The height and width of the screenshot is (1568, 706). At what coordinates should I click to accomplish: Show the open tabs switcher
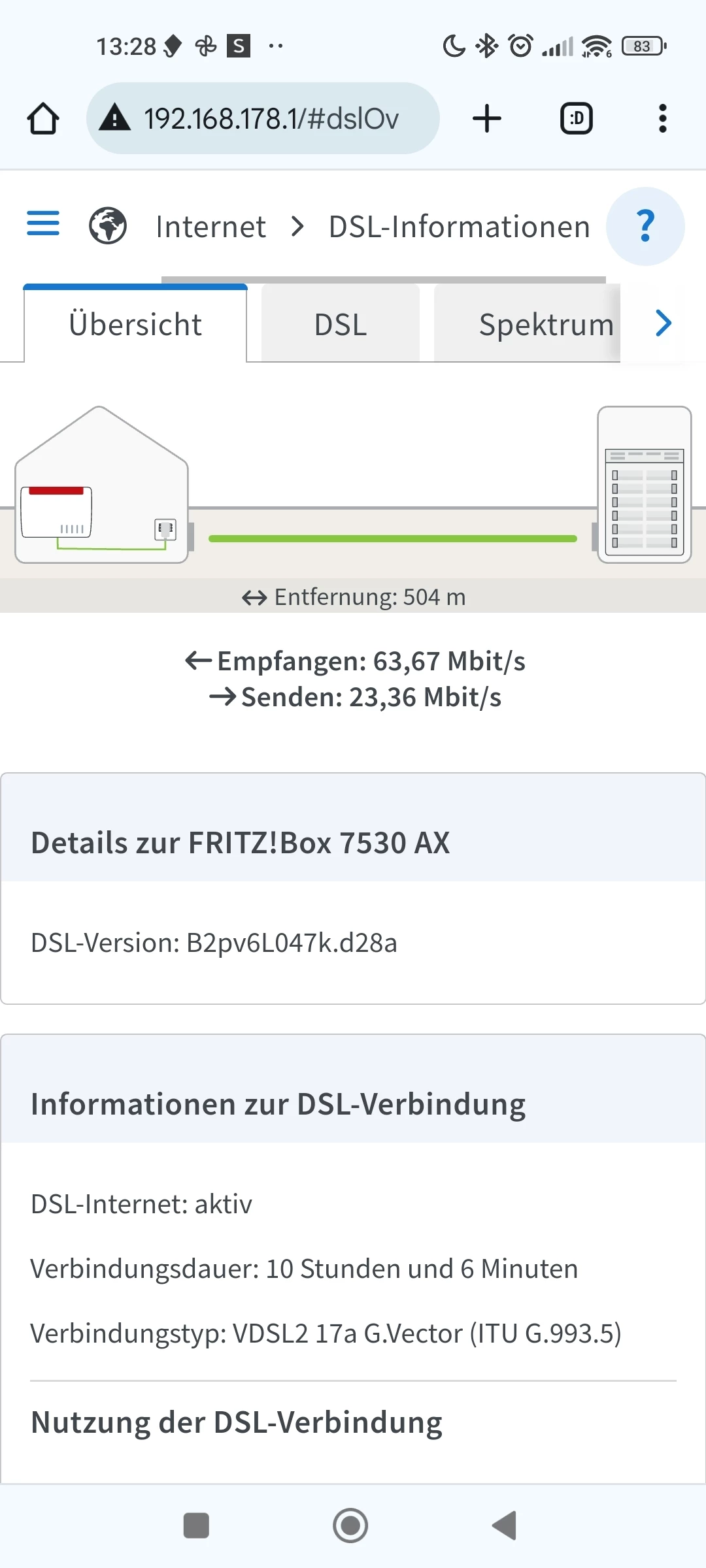point(577,119)
